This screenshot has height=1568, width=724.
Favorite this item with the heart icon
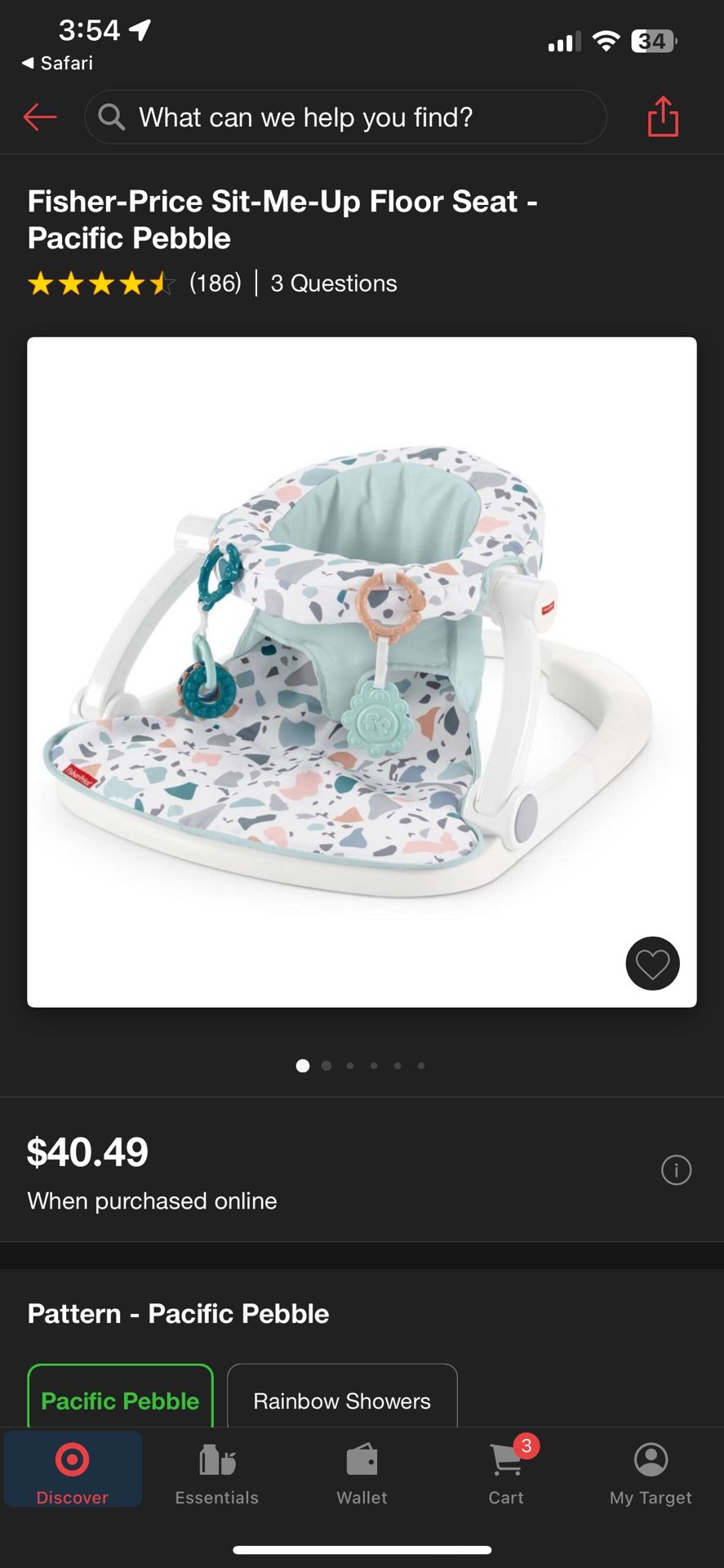(x=652, y=964)
